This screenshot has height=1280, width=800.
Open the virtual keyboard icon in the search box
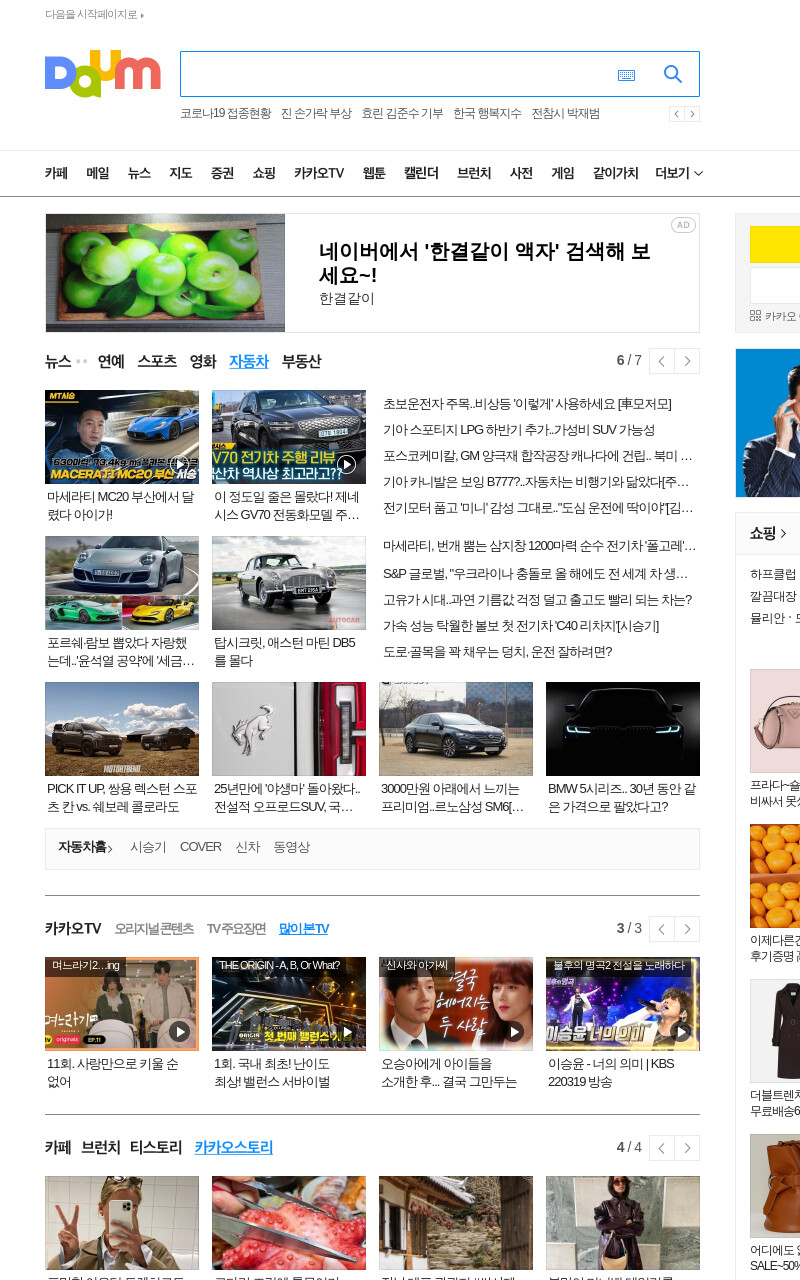pos(627,75)
